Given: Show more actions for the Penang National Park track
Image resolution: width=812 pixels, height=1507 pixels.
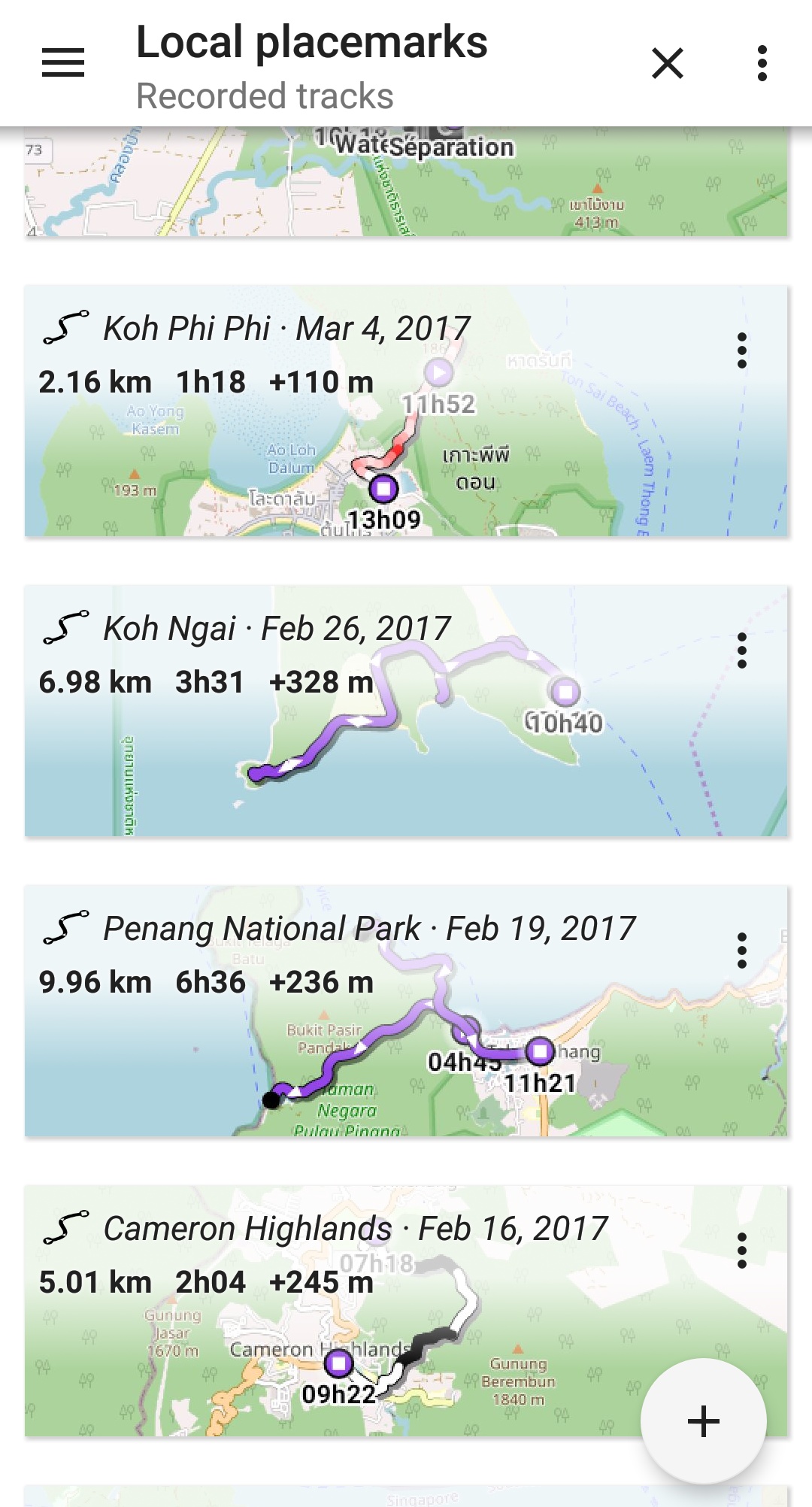Looking at the screenshot, I should (741, 951).
